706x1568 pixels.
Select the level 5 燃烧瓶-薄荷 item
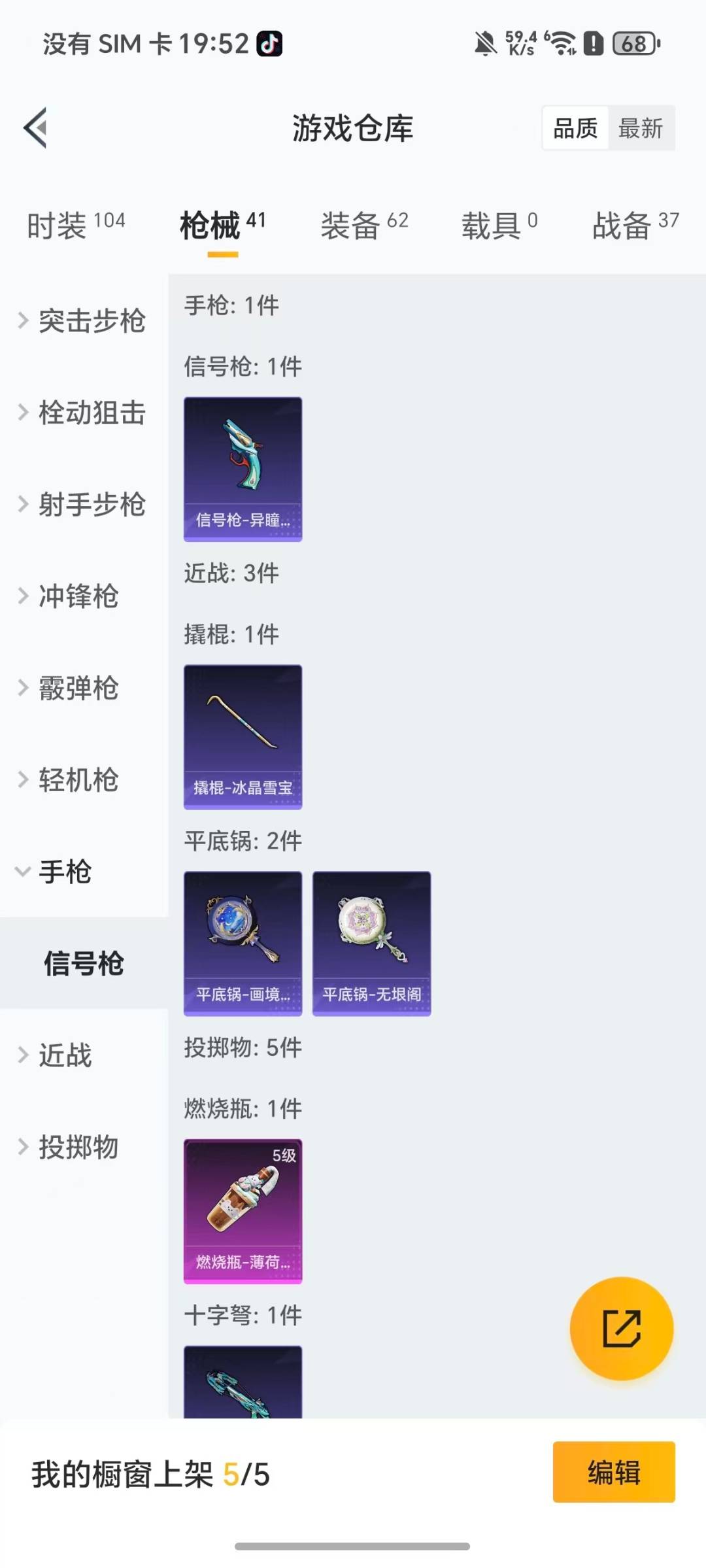[x=243, y=1211]
